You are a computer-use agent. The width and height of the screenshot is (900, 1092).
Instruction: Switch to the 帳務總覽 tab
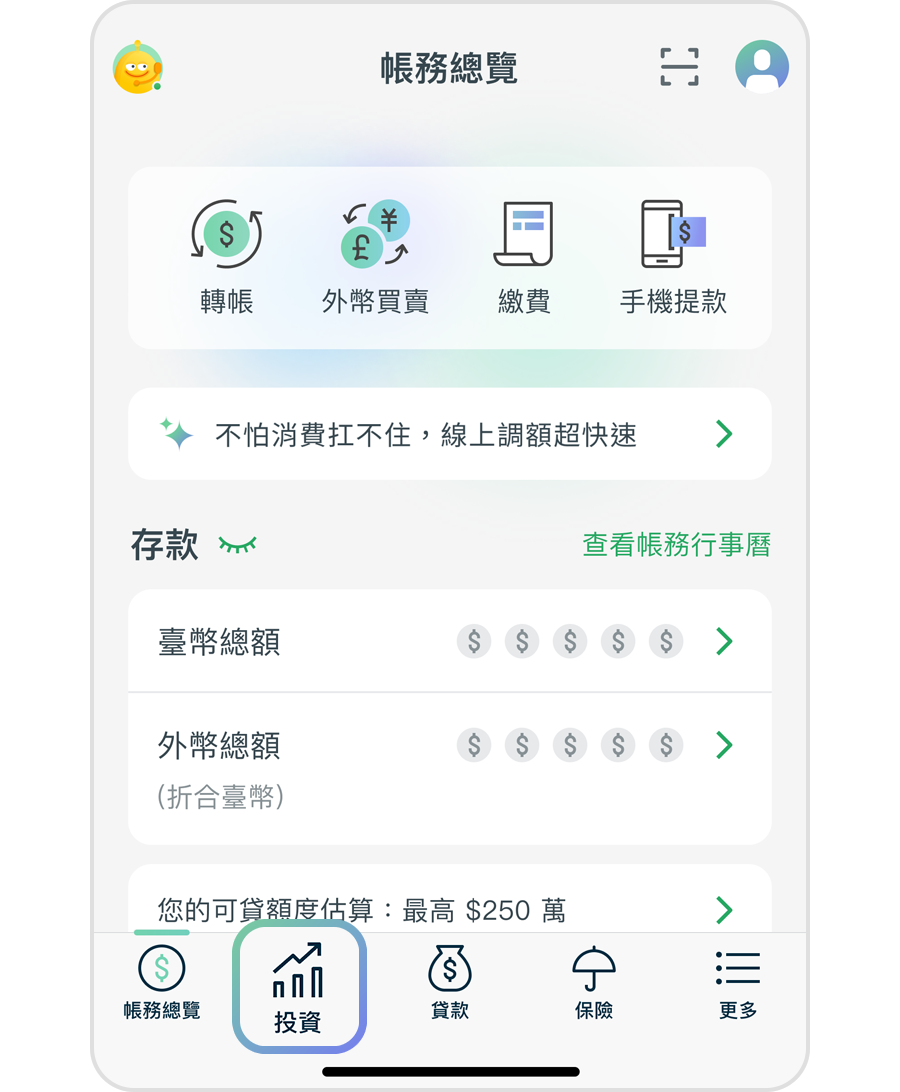(x=162, y=983)
